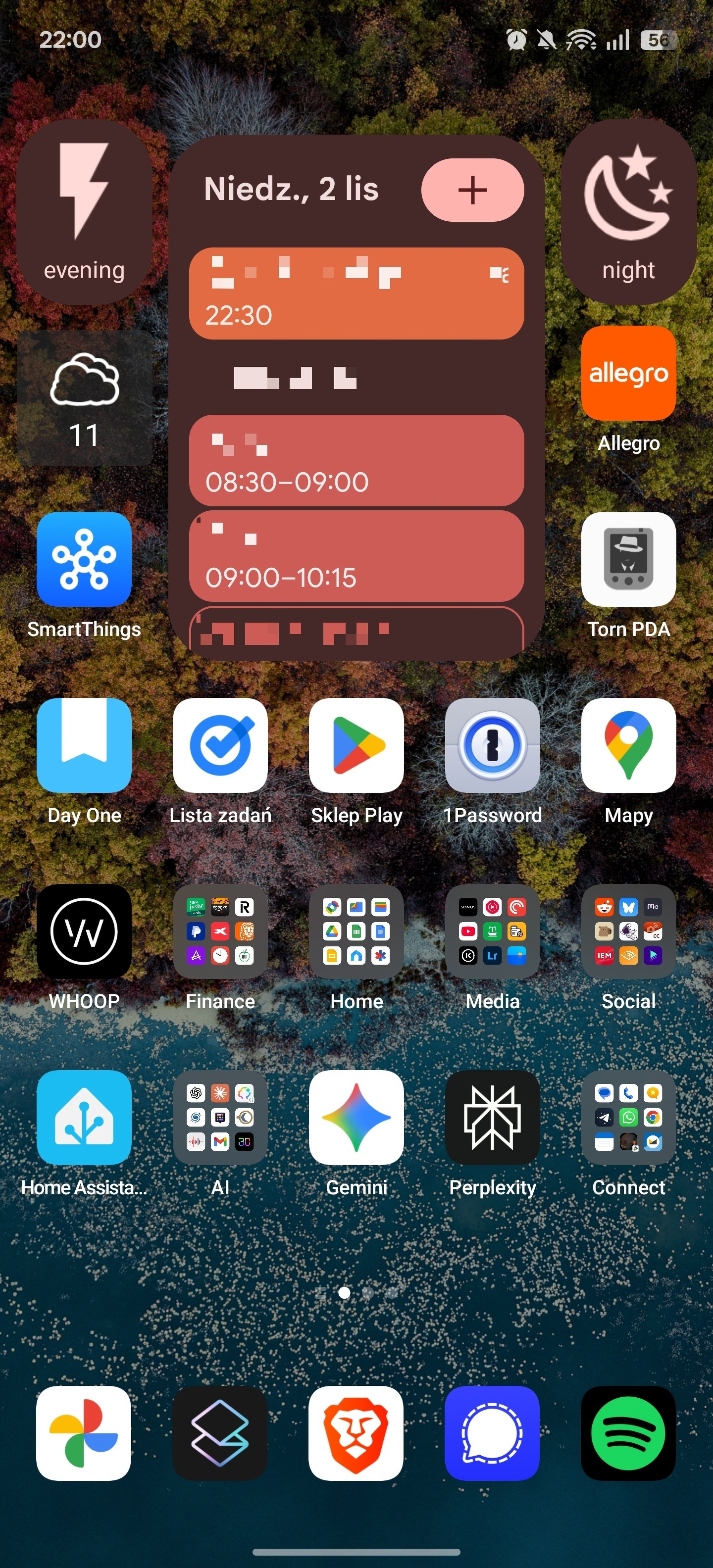This screenshot has width=713, height=1568.
Task: Open 1Password
Action: click(x=493, y=746)
